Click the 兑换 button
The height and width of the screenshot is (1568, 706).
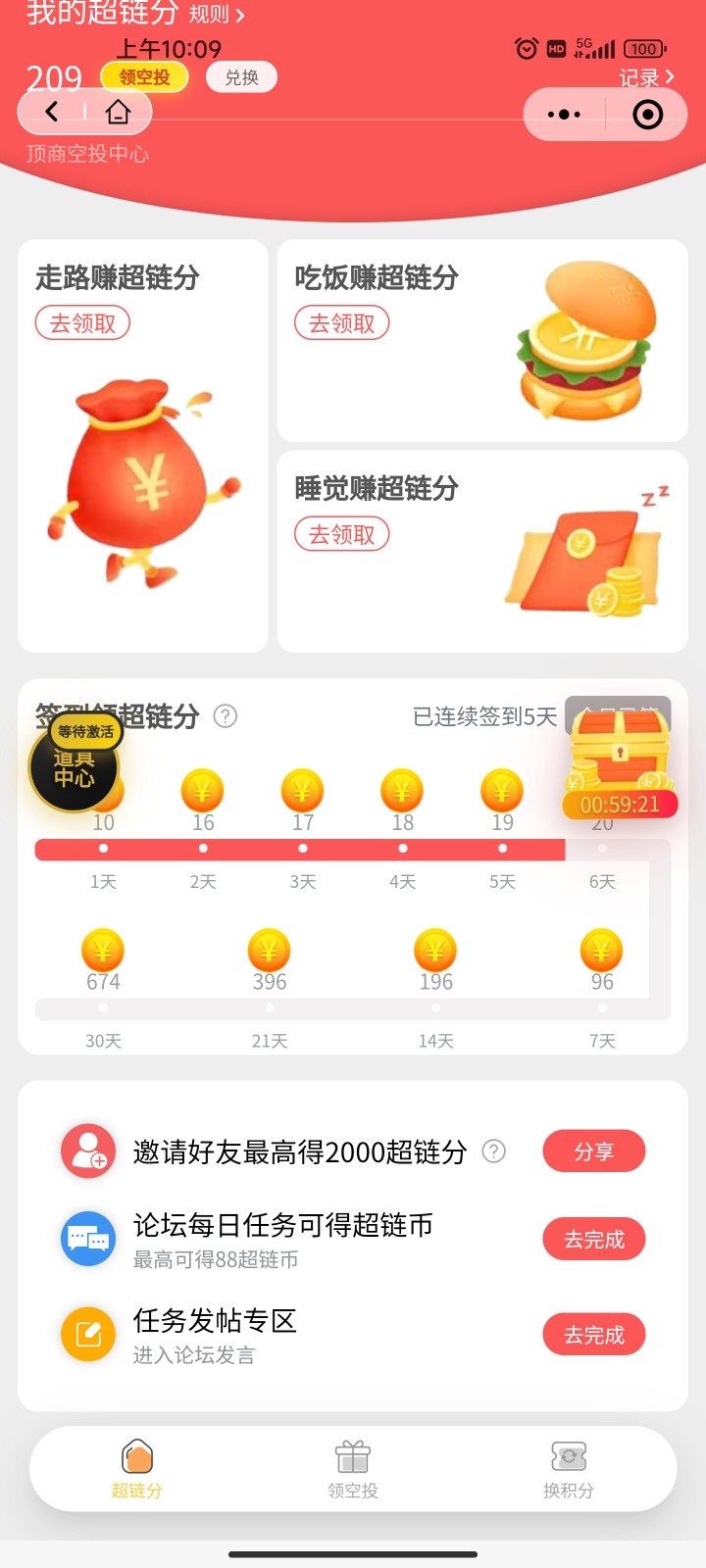pos(241,77)
